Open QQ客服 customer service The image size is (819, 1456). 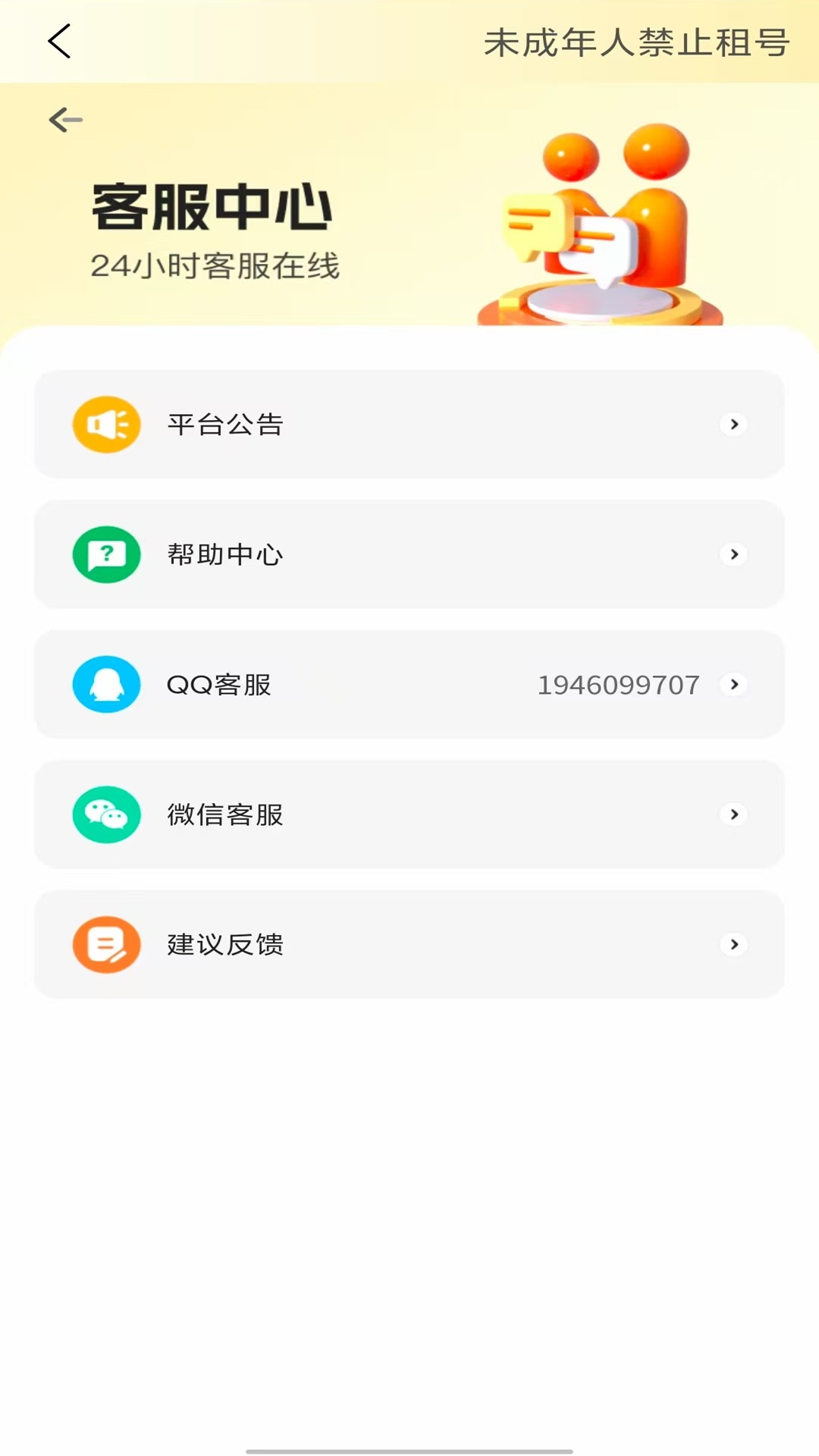point(218,684)
